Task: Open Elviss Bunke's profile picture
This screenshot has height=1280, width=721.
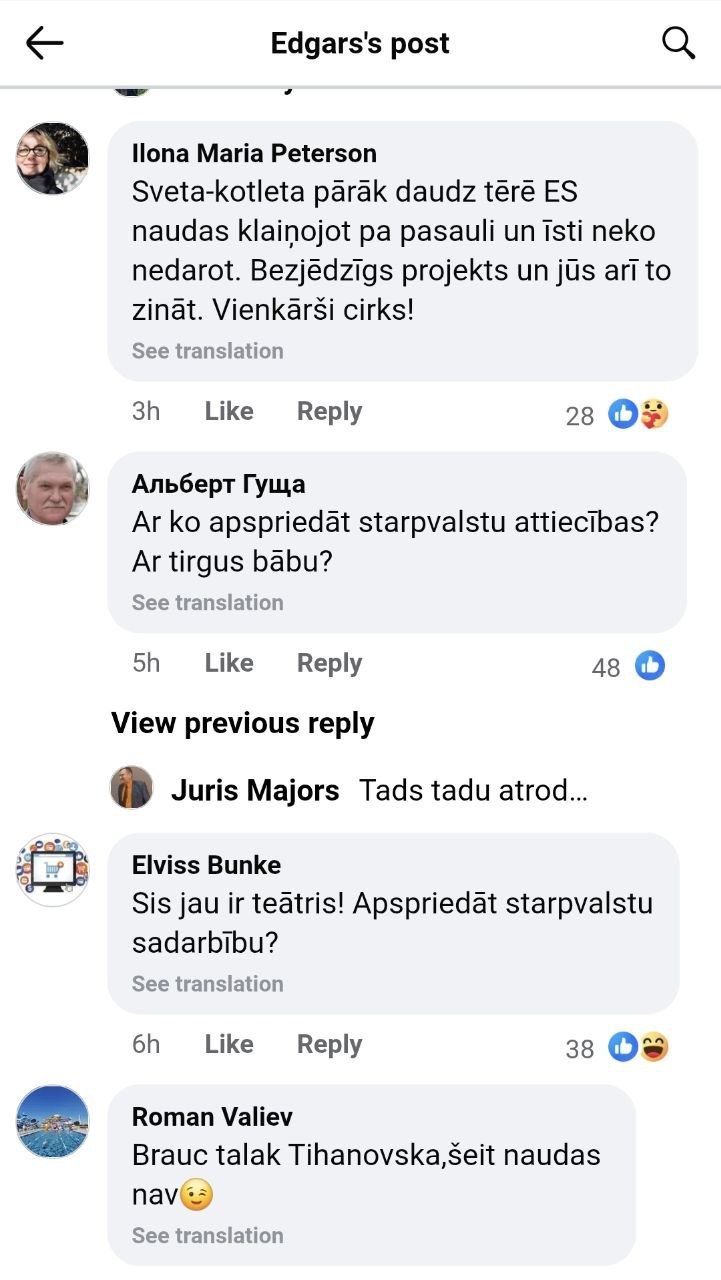Action: coord(52,870)
